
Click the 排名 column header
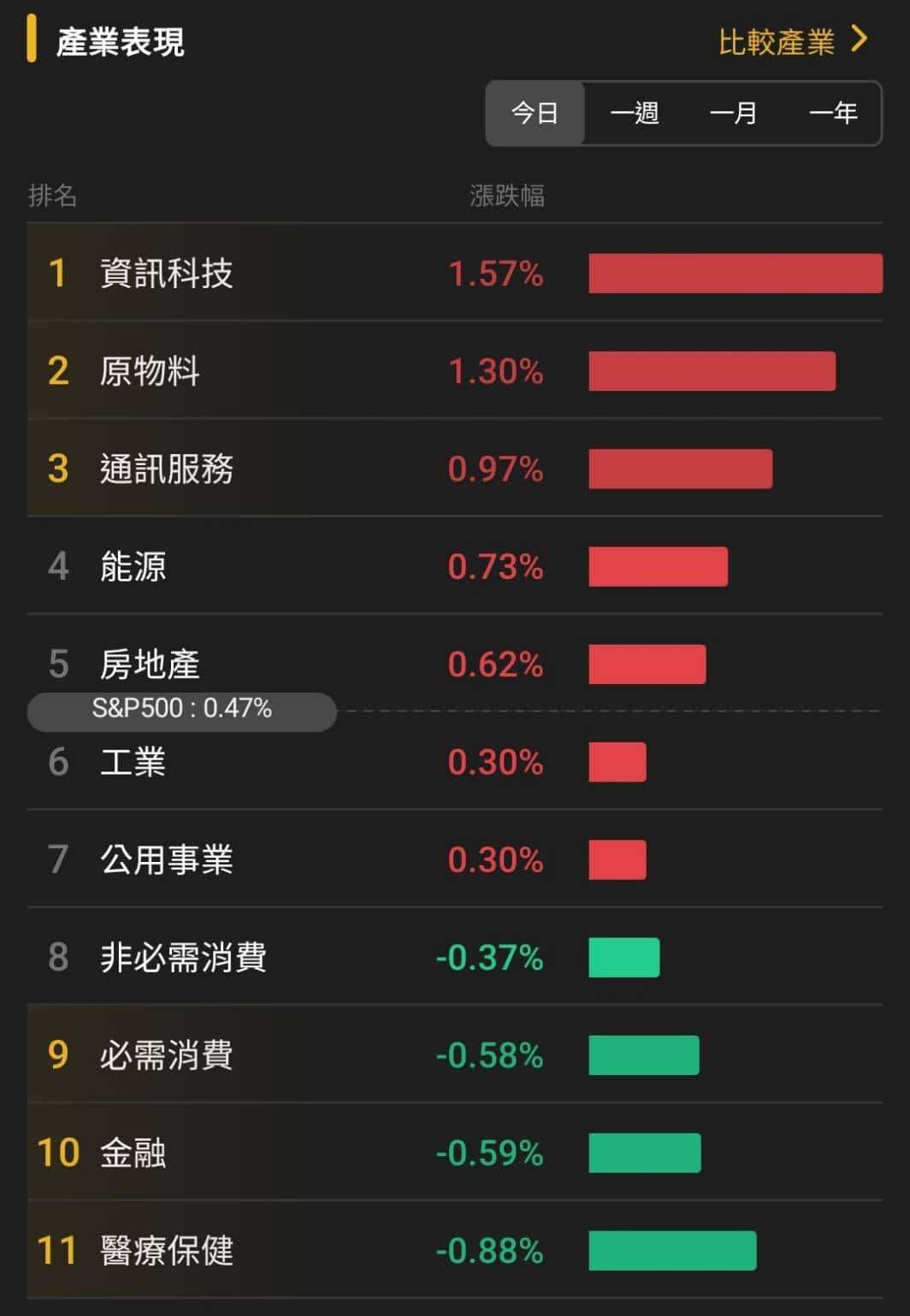point(55,196)
